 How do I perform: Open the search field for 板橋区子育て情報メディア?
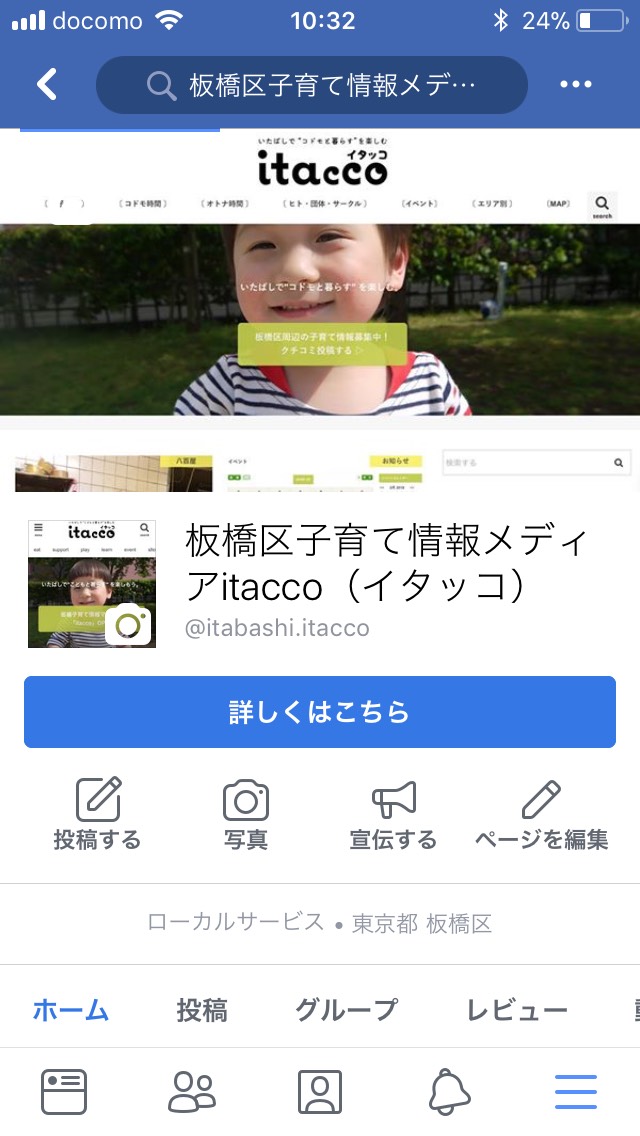click(311, 85)
